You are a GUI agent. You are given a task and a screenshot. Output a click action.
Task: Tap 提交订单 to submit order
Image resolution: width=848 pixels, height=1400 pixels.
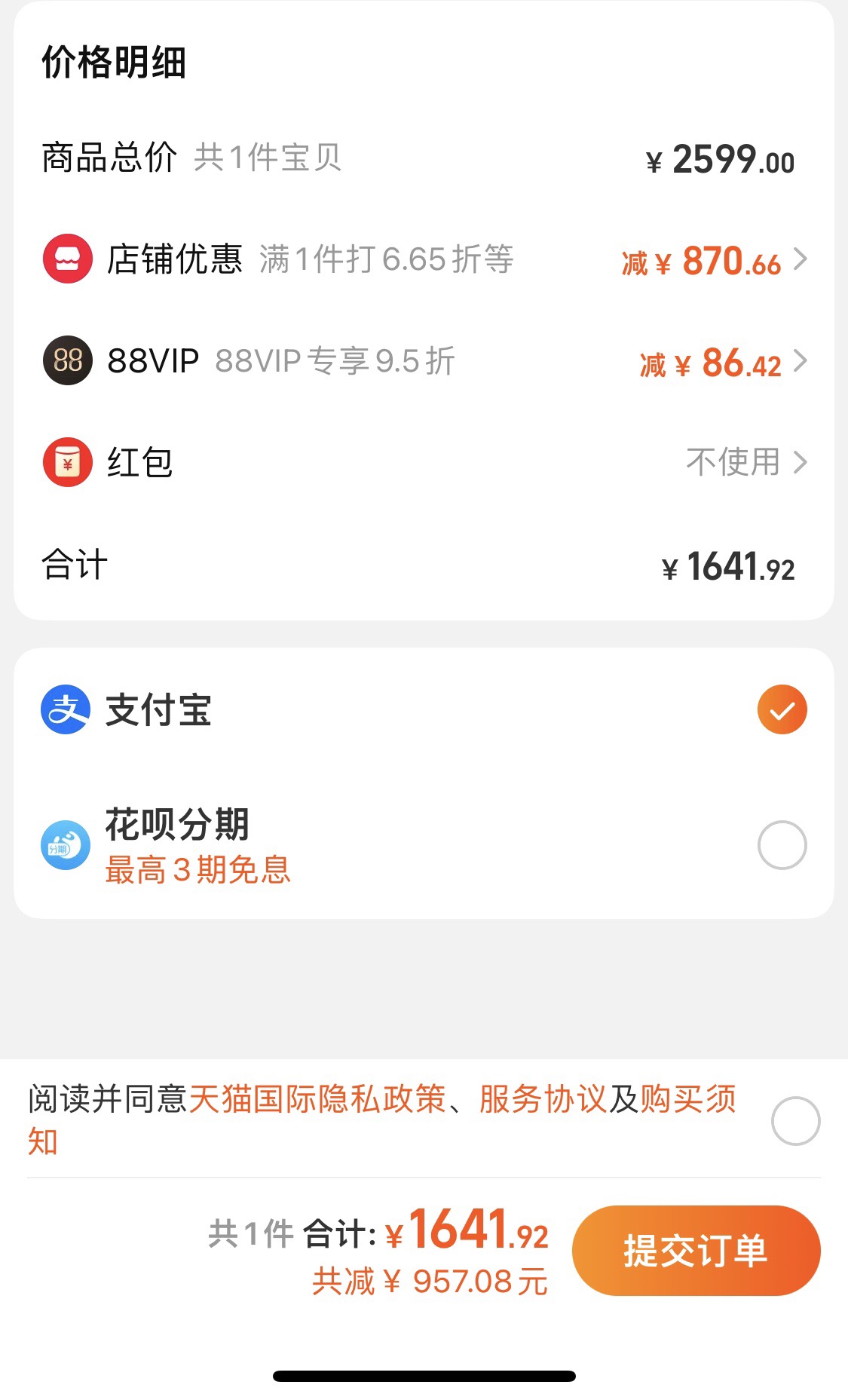click(696, 1250)
